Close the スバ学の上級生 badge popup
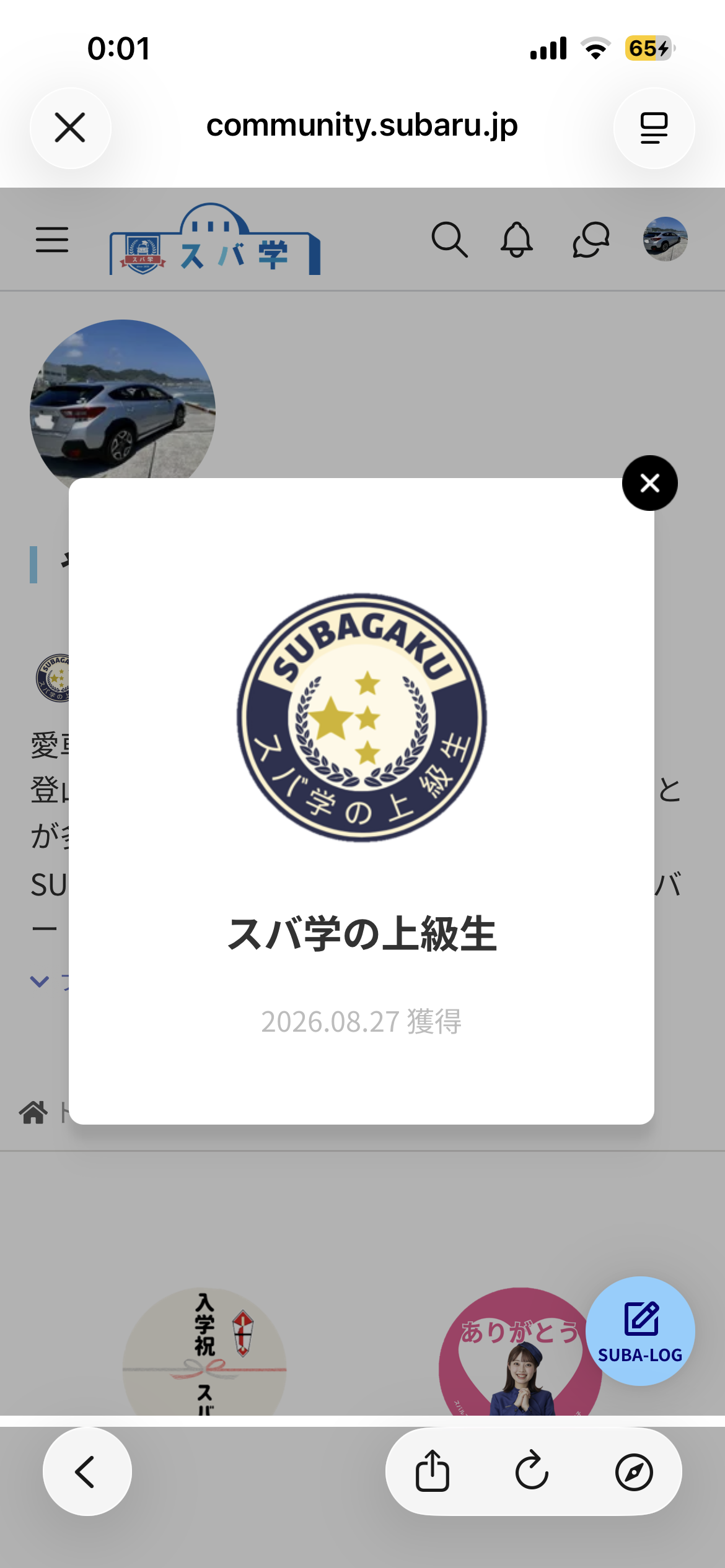725x1568 pixels. click(x=649, y=483)
